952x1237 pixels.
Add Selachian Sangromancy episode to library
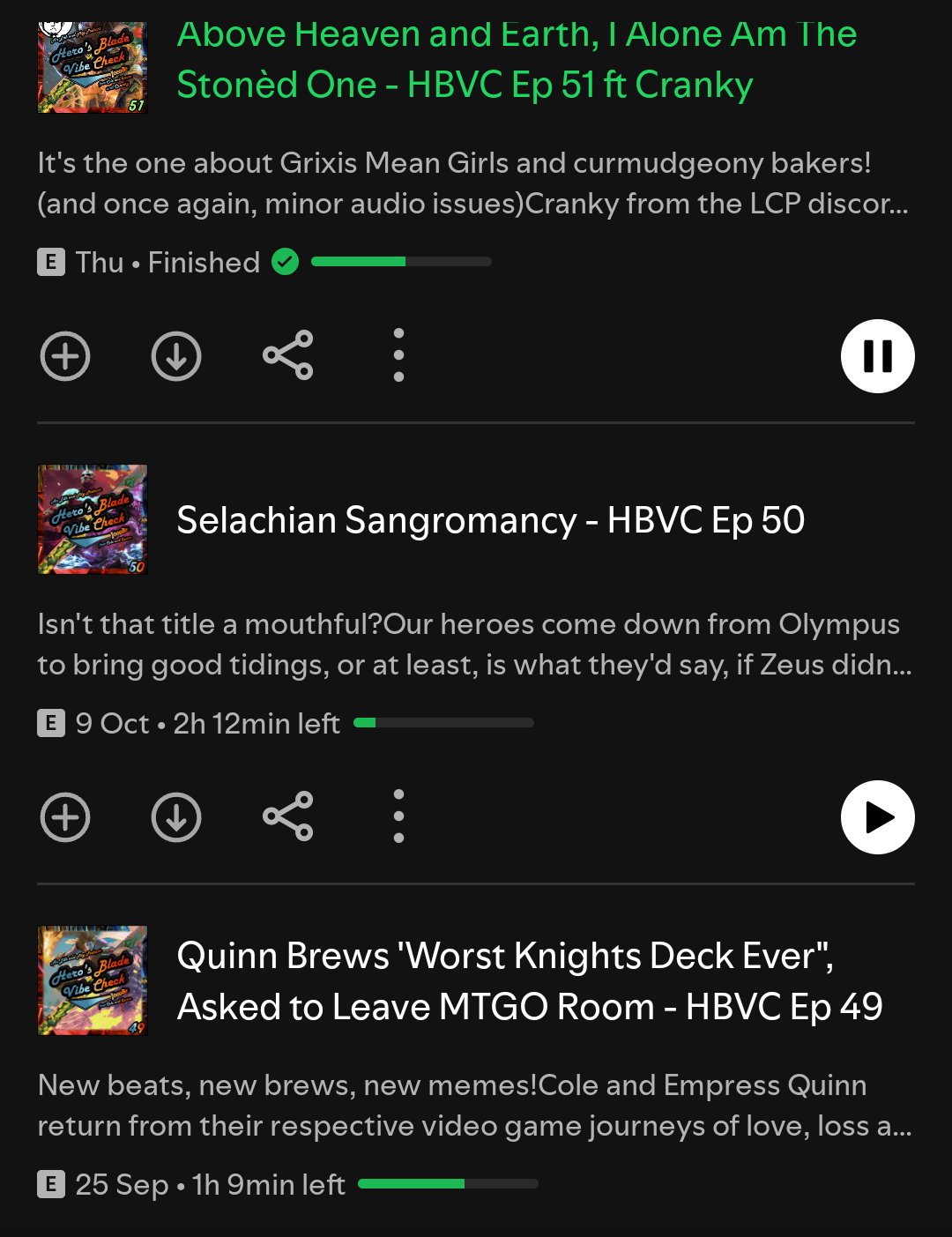(x=65, y=817)
